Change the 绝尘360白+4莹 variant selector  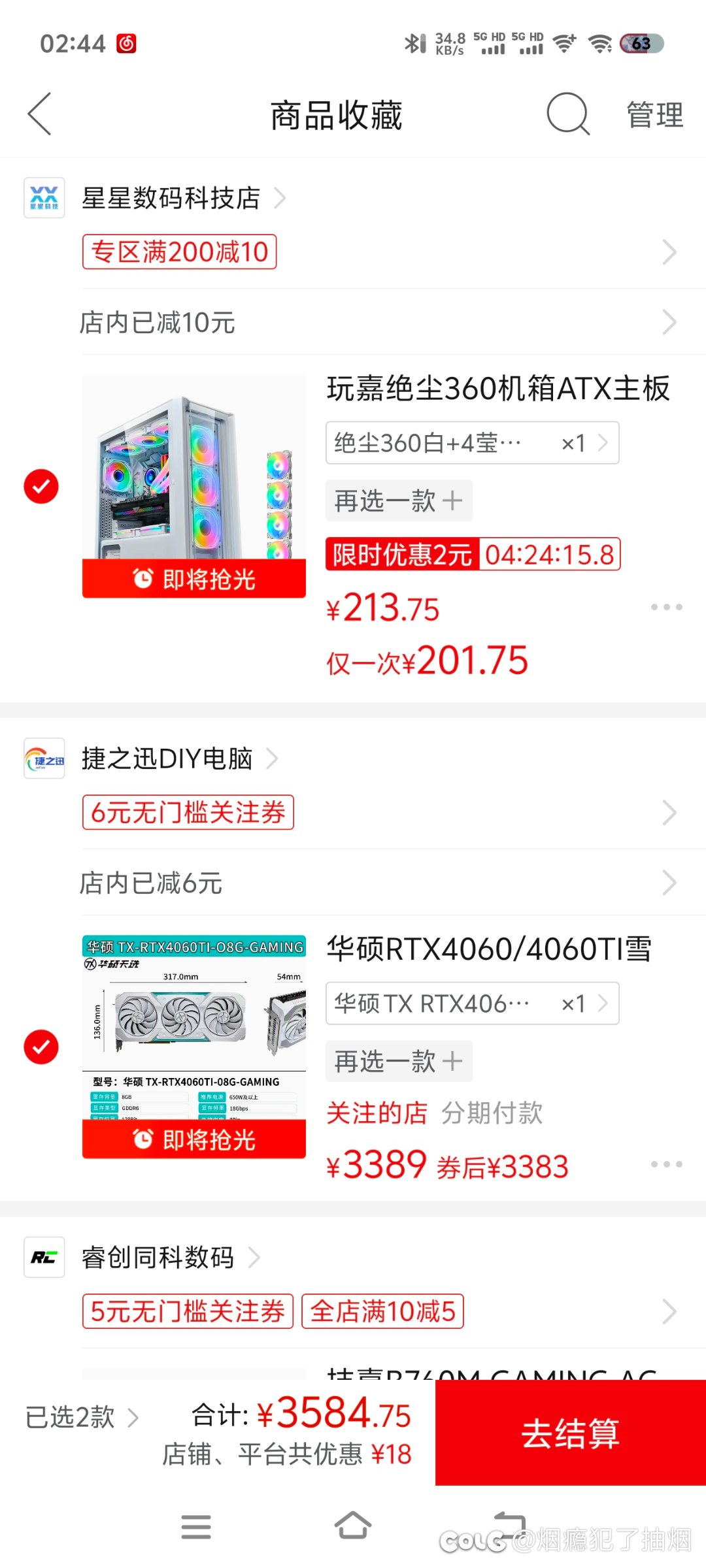473,443
